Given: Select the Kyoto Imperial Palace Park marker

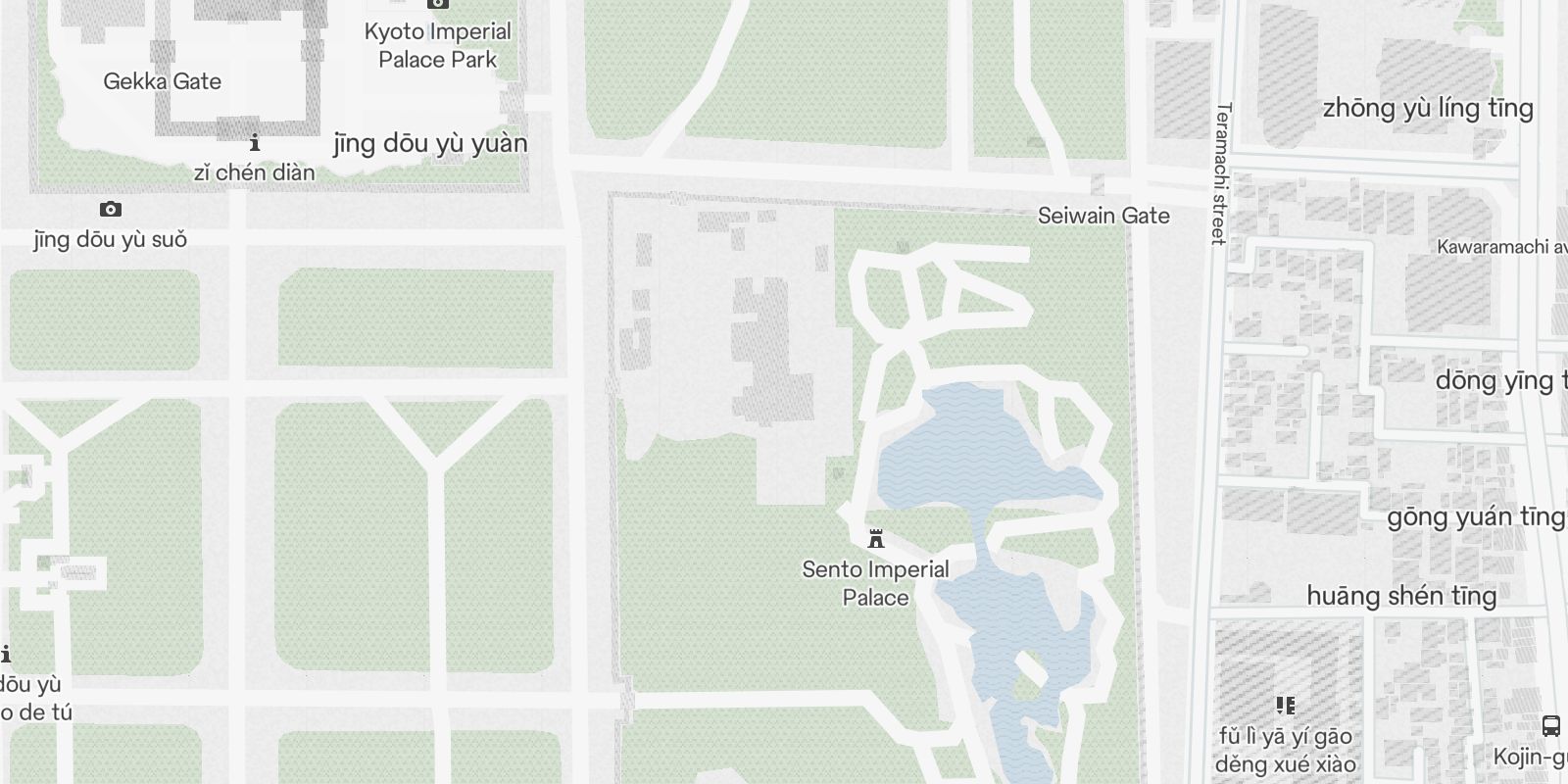Looking at the screenshot, I should 438,4.
